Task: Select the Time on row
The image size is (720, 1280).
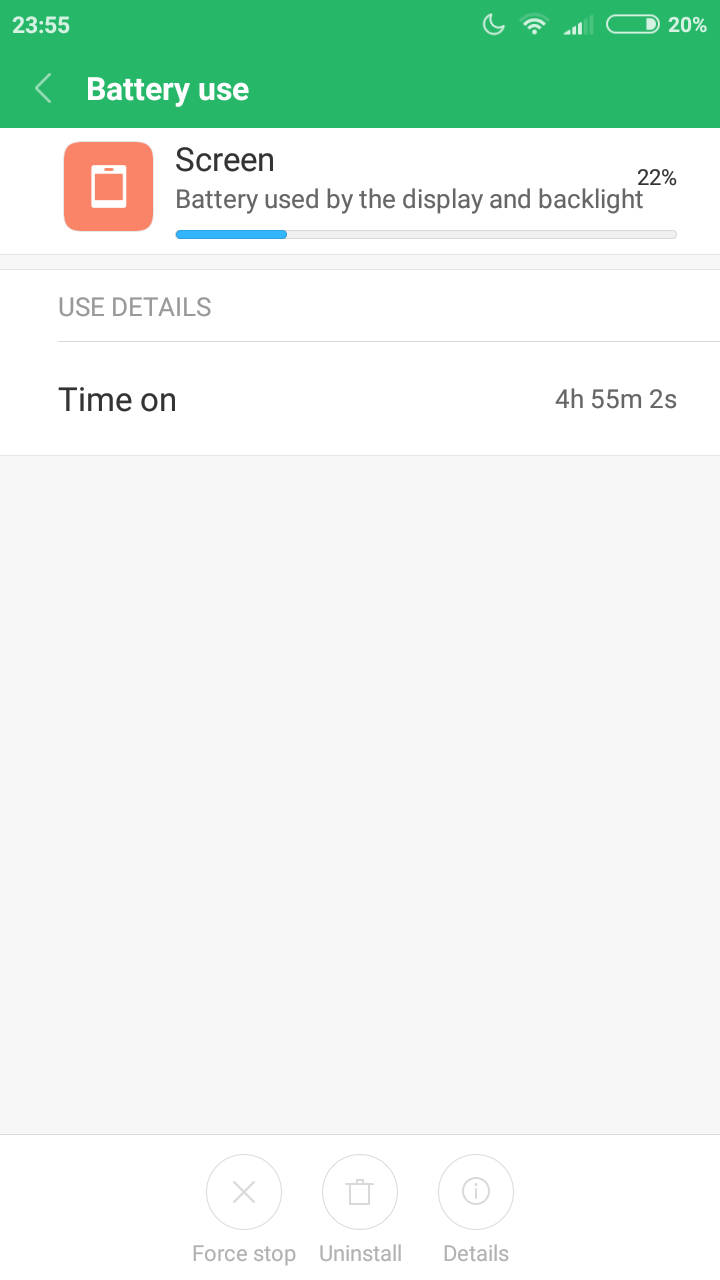Action: (117, 399)
